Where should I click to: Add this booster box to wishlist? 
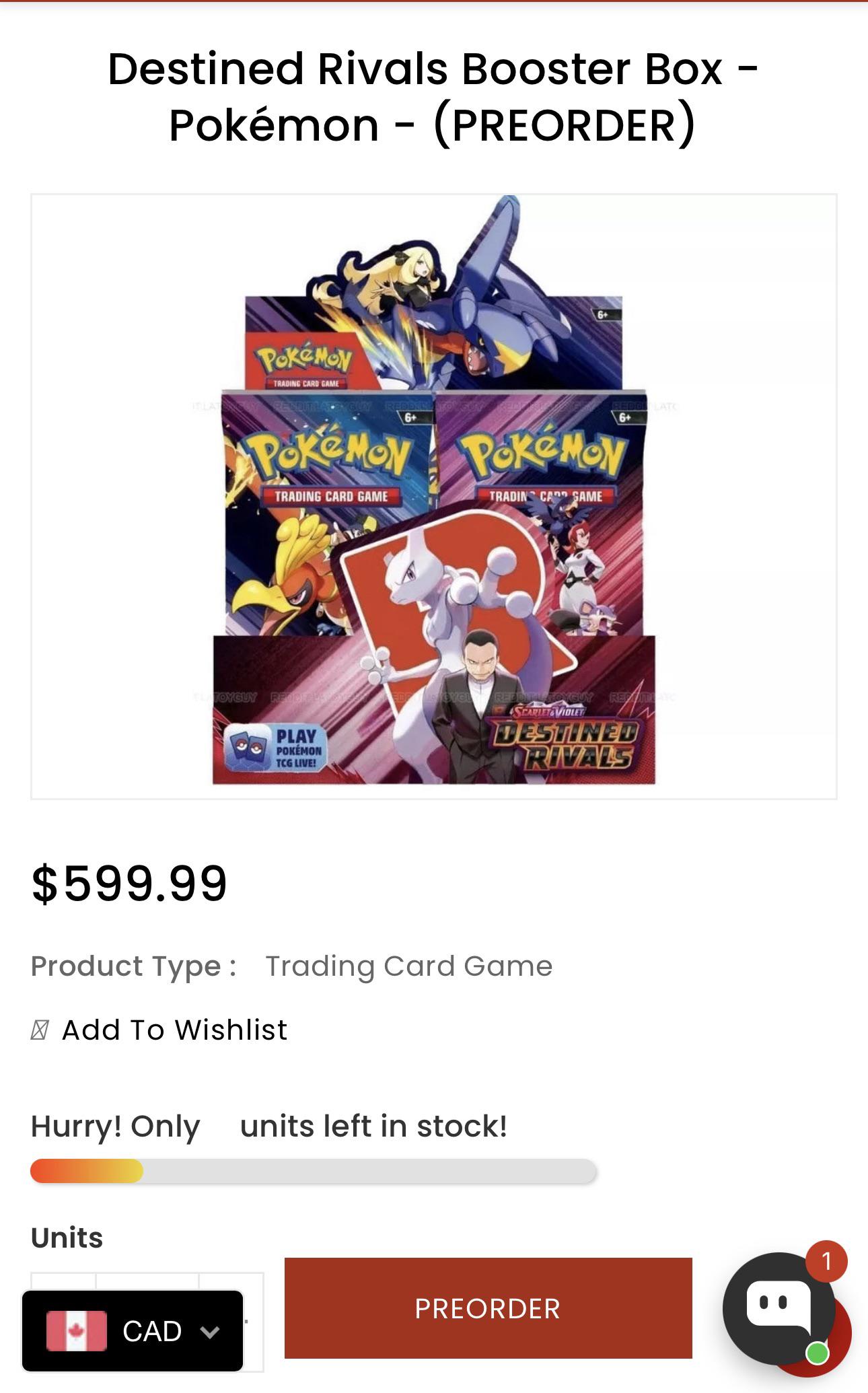(x=174, y=1030)
